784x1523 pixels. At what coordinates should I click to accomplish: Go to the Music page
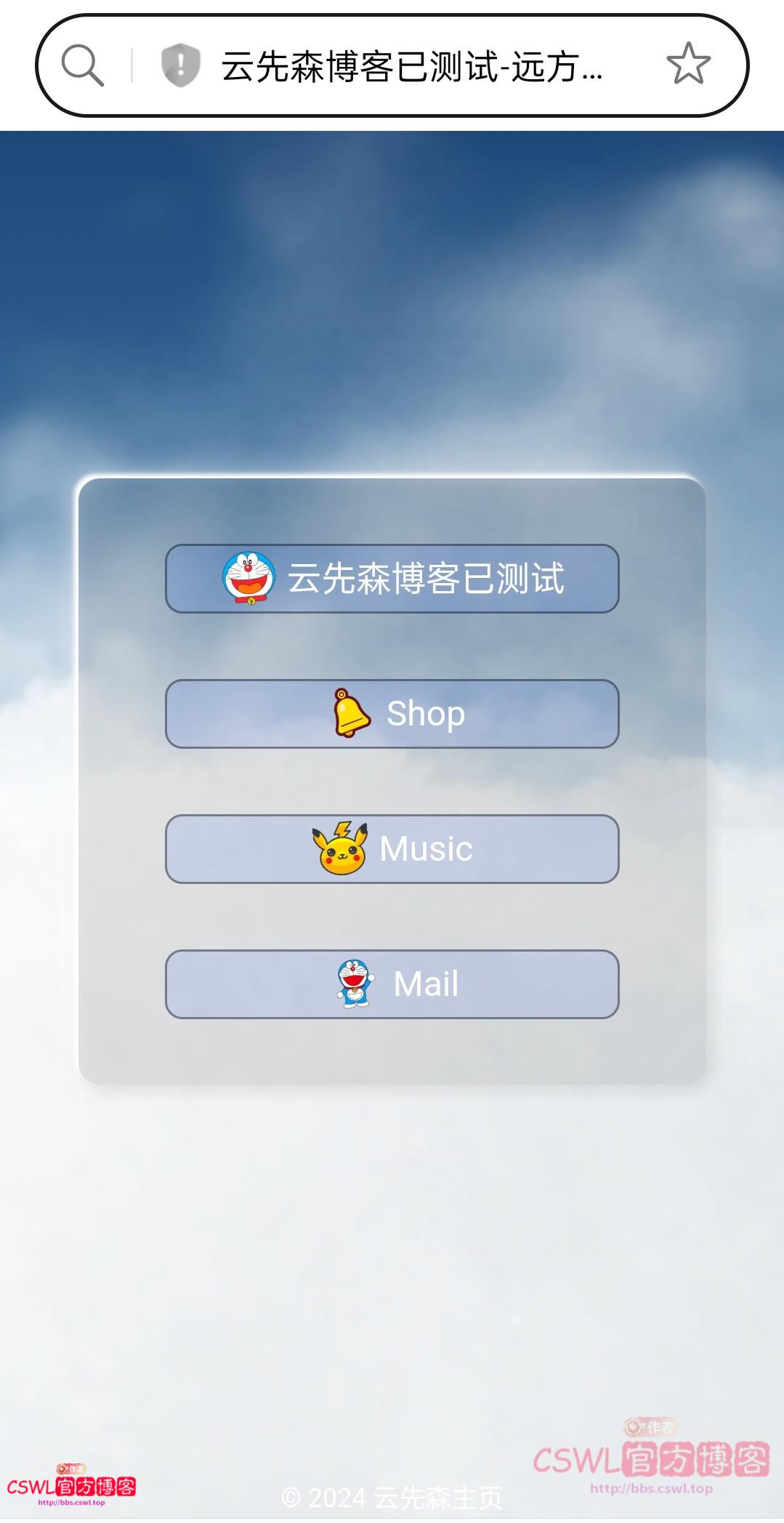[392, 849]
